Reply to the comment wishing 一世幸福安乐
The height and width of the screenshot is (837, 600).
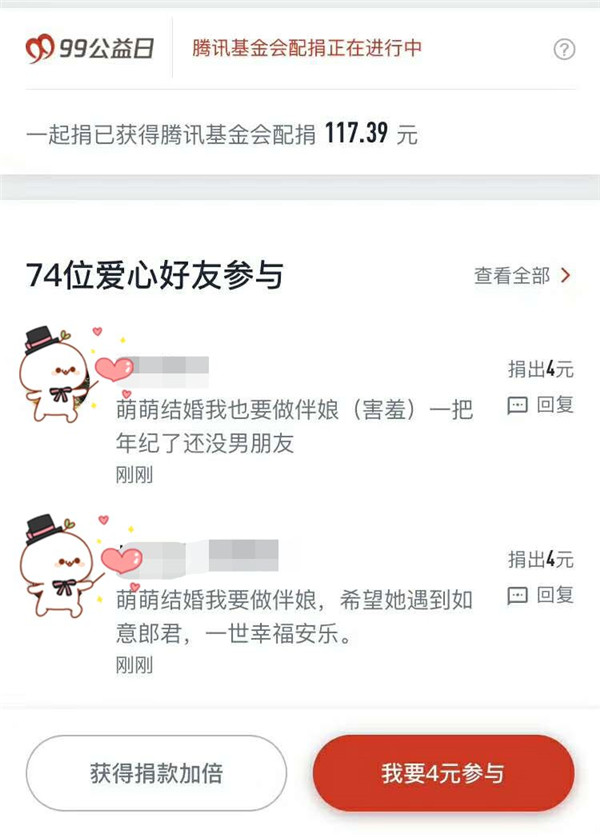coord(541,595)
